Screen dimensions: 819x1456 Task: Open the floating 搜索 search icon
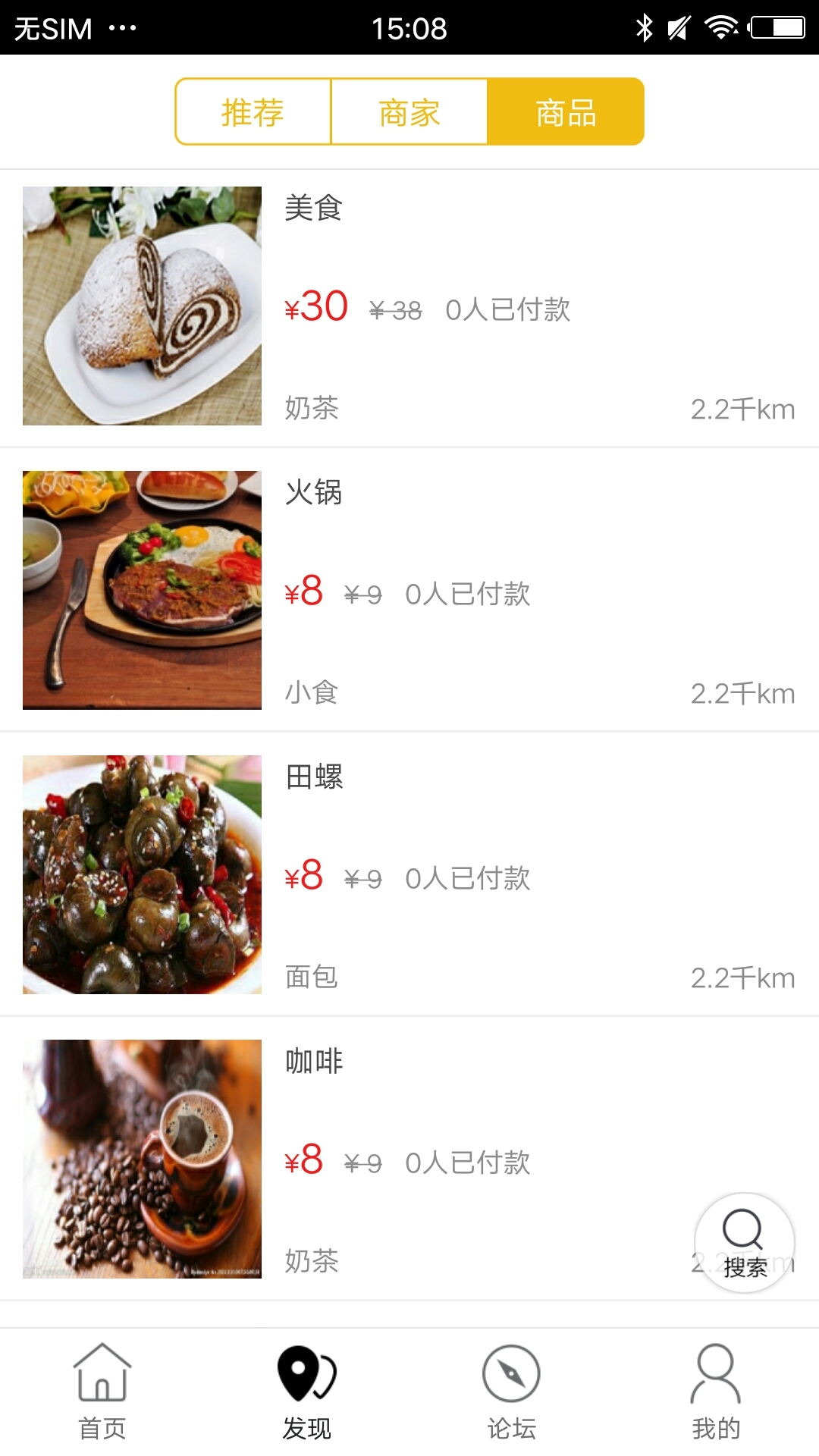click(x=744, y=1241)
